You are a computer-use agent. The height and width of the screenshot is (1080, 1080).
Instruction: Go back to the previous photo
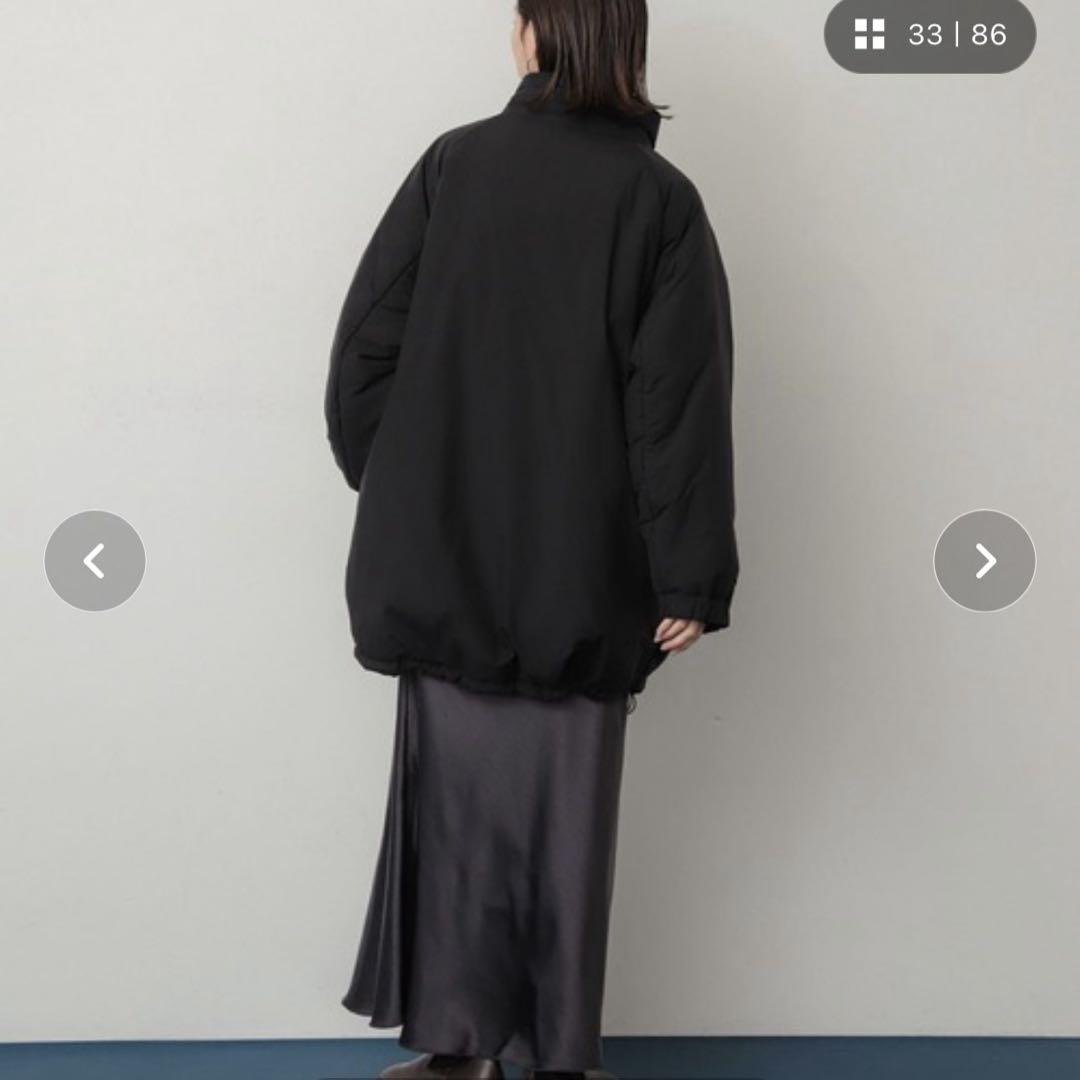click(95, 561)
